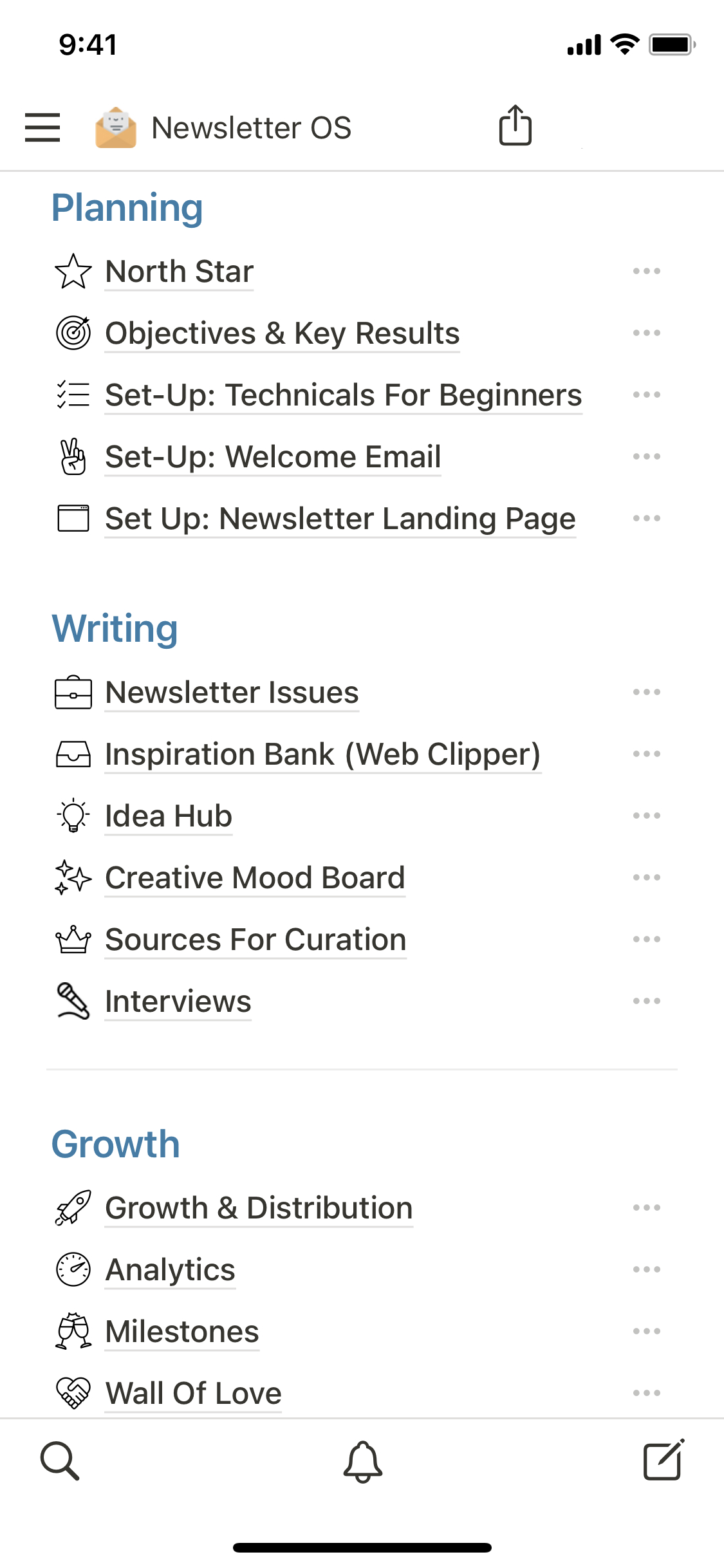Screen dimensions: 724x1568
Task: Open Growth & Distribution page
Action: [259, 1208]
